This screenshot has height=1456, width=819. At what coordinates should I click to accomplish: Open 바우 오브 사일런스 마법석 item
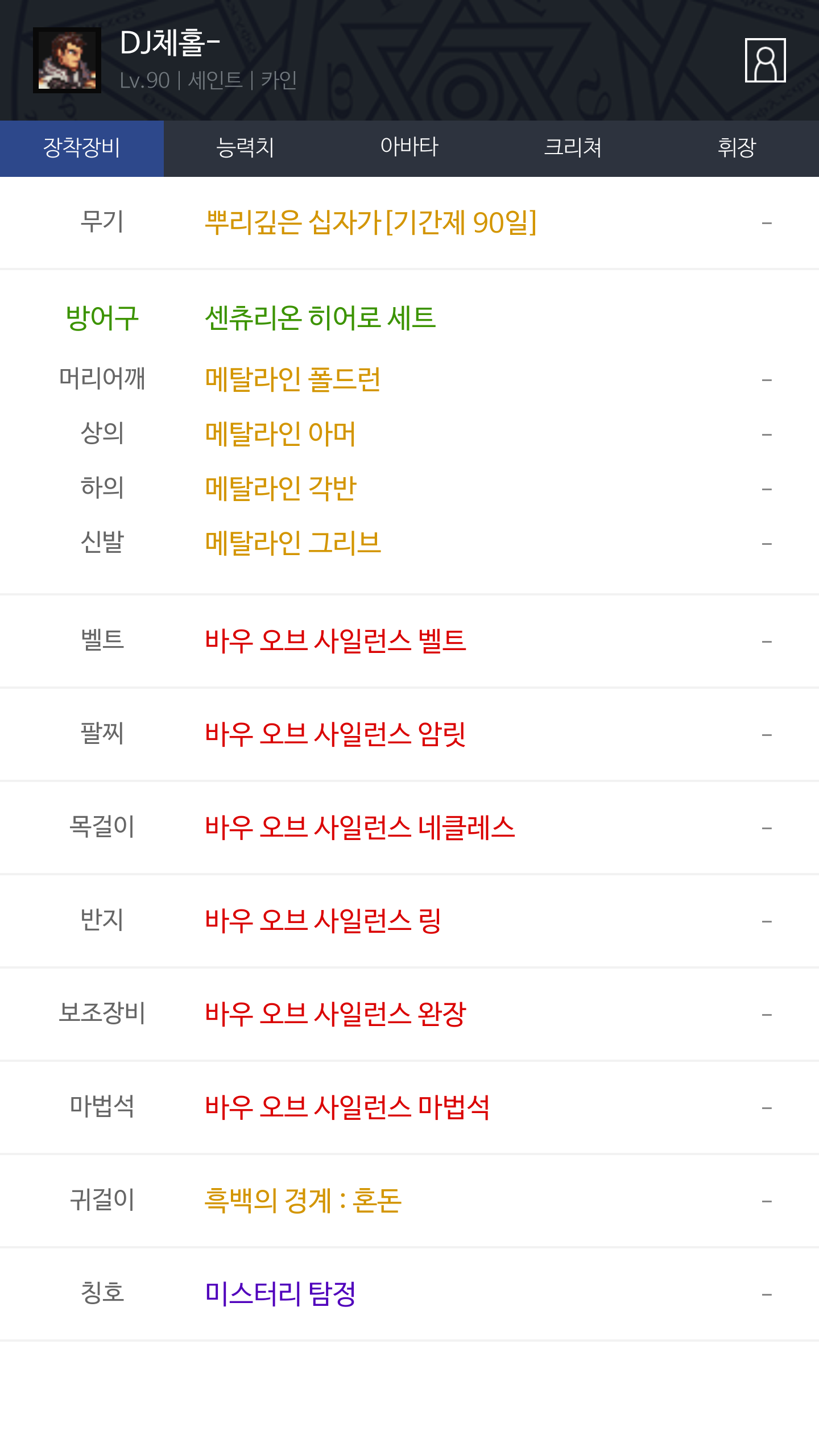click(x=409, y=1107)
